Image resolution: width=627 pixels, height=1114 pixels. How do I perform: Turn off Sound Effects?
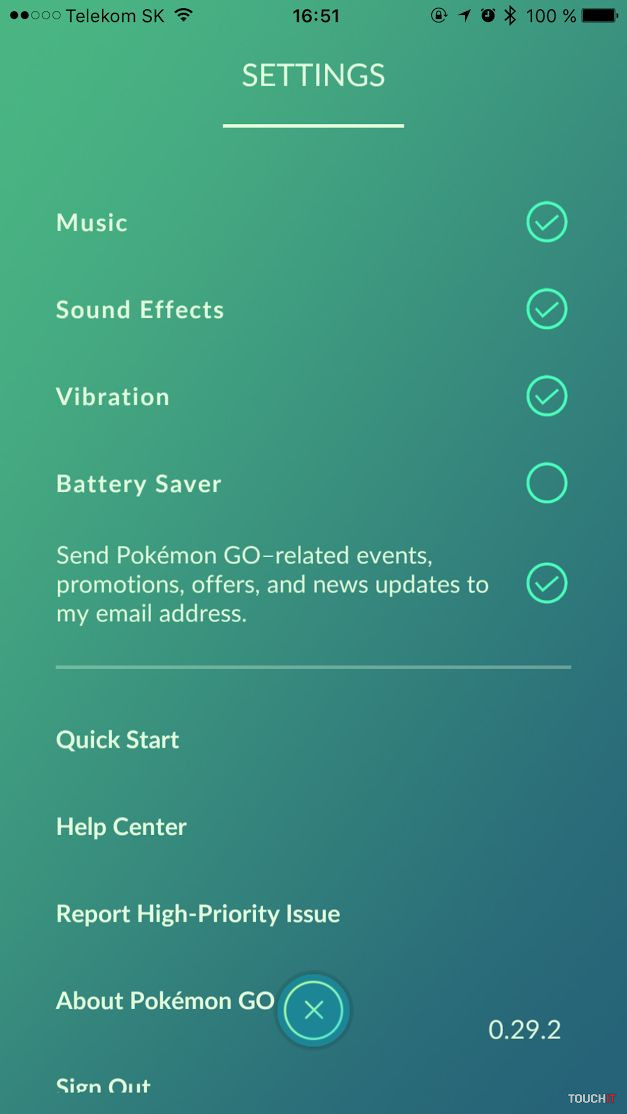tap(546, 309)
